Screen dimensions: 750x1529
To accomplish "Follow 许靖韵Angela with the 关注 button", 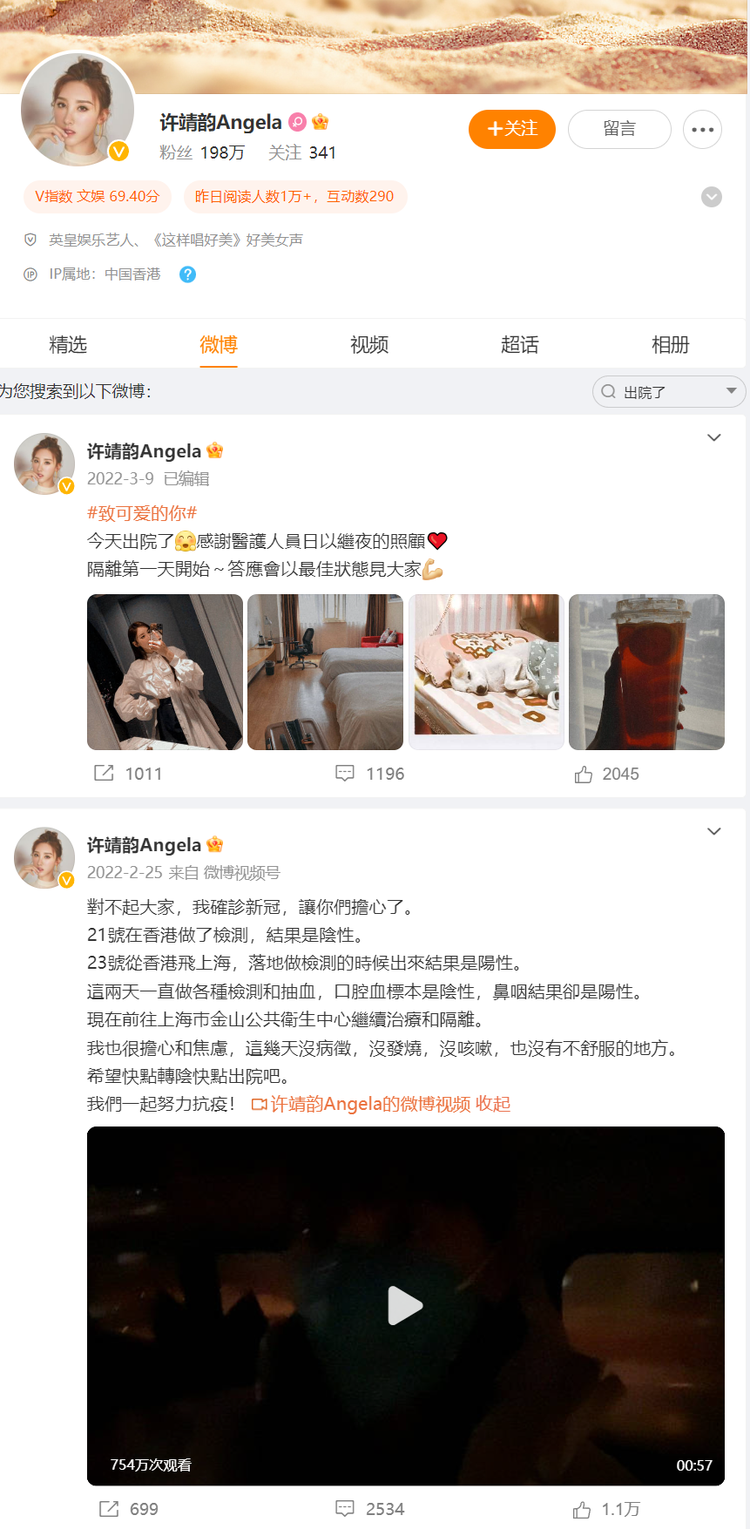I will (x=511, y=129).
